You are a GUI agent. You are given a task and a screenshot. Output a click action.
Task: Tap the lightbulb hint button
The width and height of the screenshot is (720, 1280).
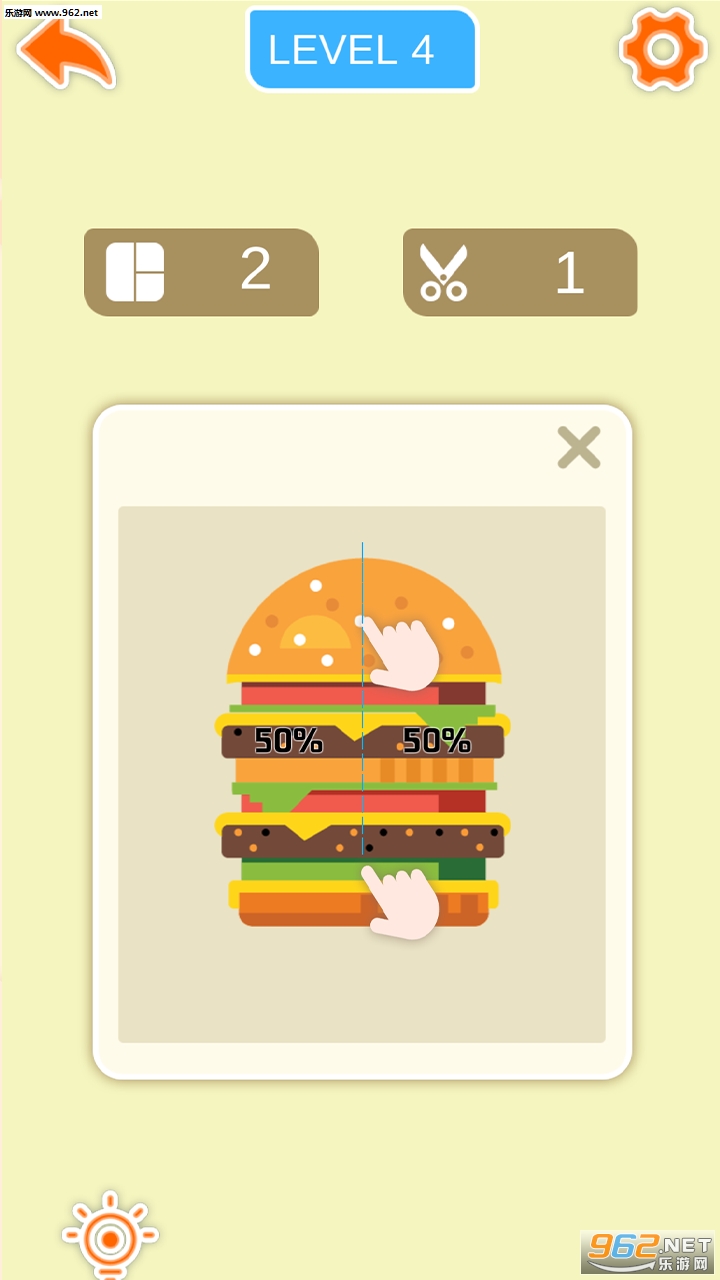pos(110,1238)
